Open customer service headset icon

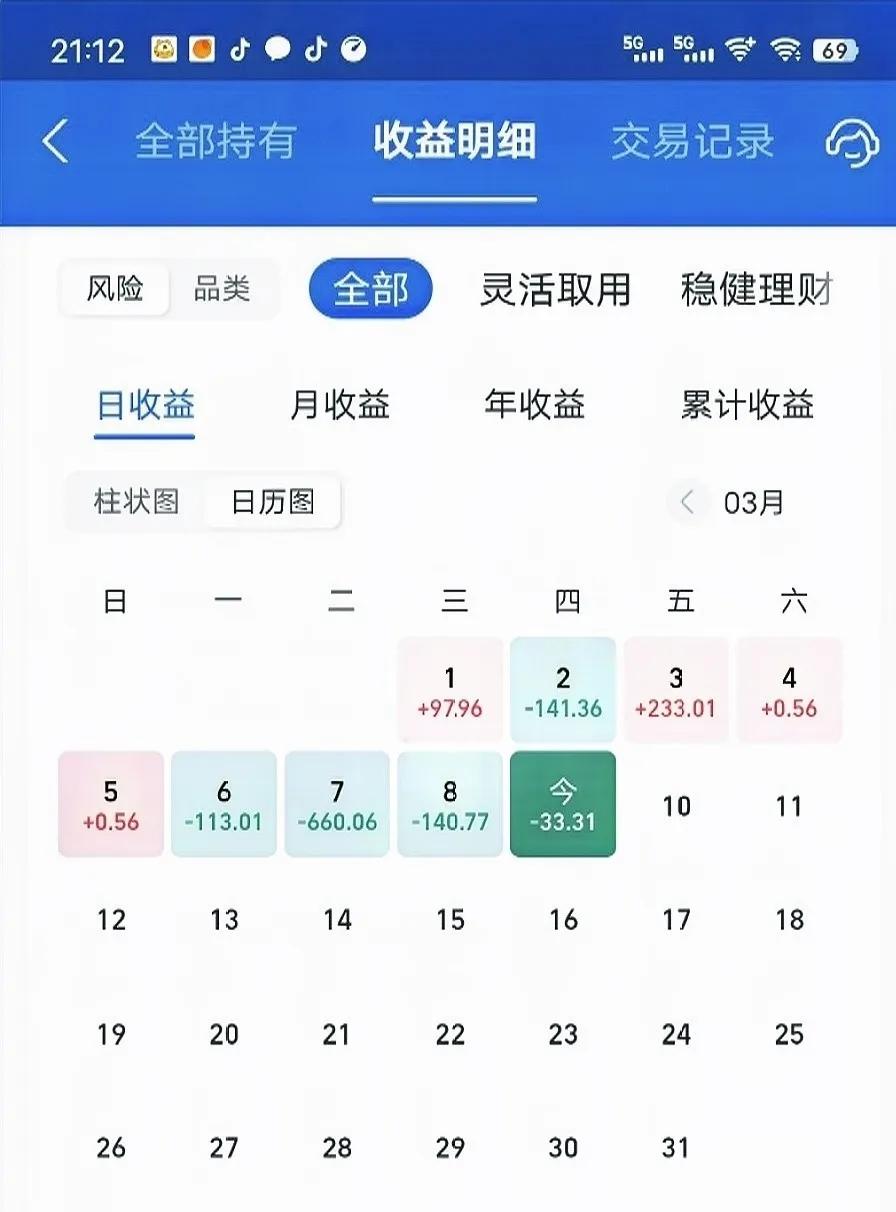pyautogui.click(x=851, y=142)
